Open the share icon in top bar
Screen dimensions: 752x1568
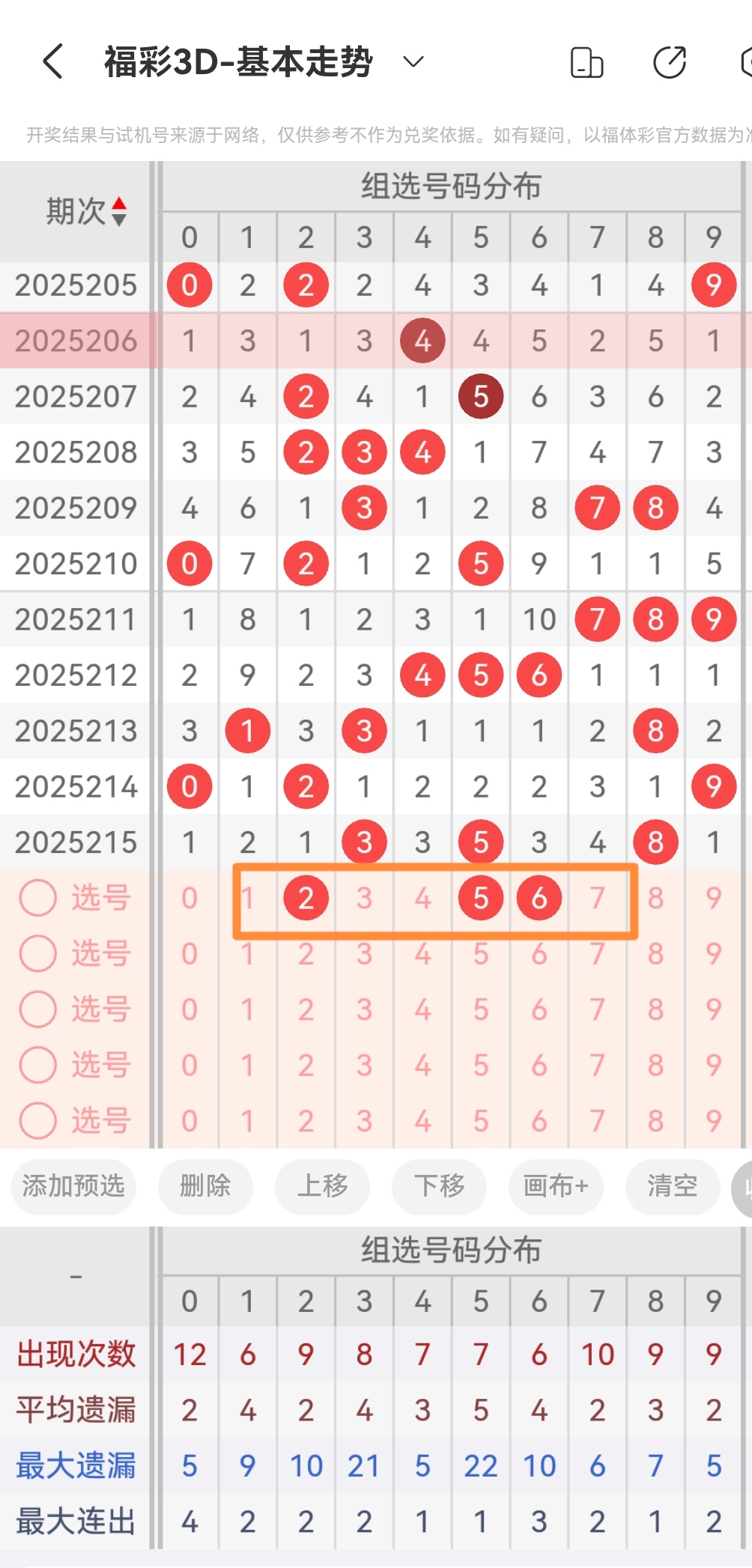click(x=669, y=62)
